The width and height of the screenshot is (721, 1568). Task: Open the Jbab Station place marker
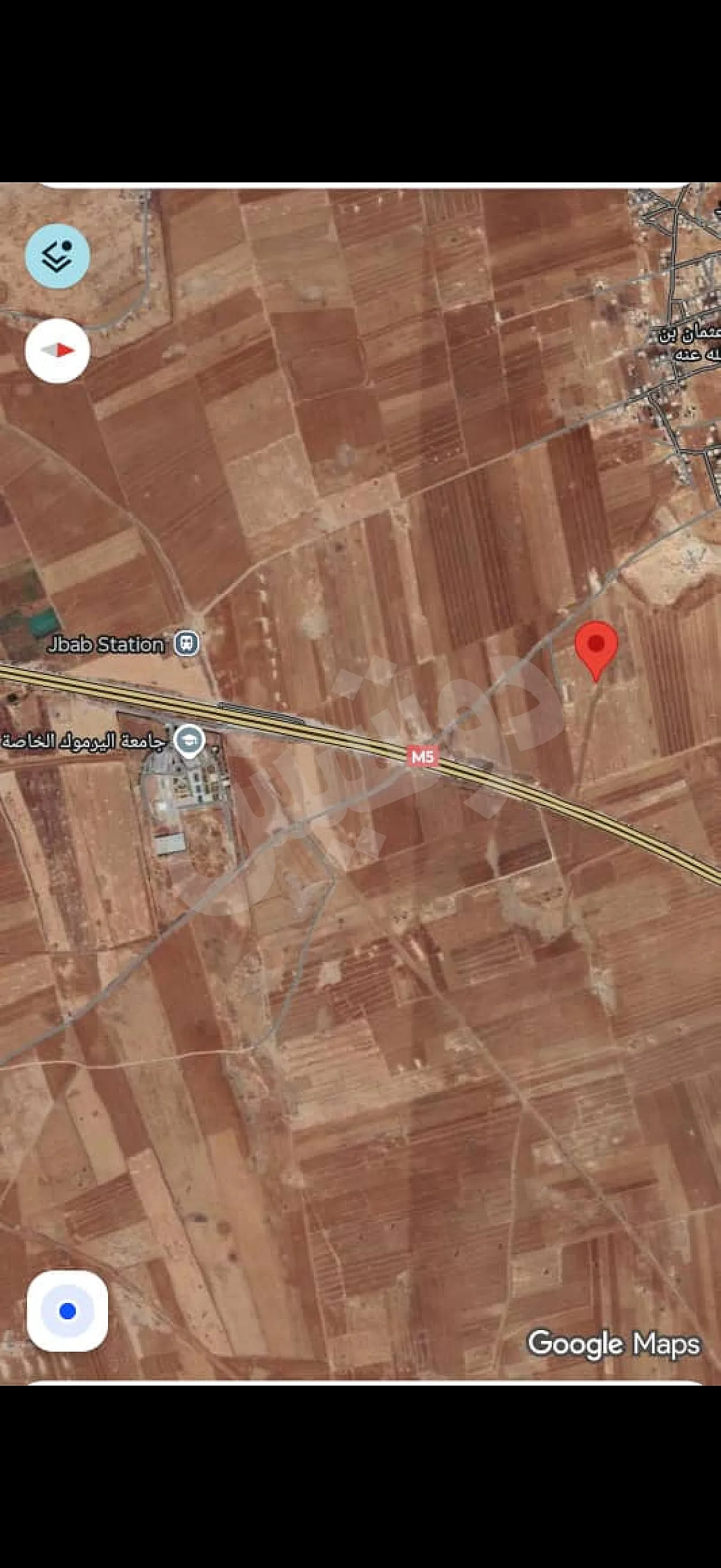tap(186, 643)
